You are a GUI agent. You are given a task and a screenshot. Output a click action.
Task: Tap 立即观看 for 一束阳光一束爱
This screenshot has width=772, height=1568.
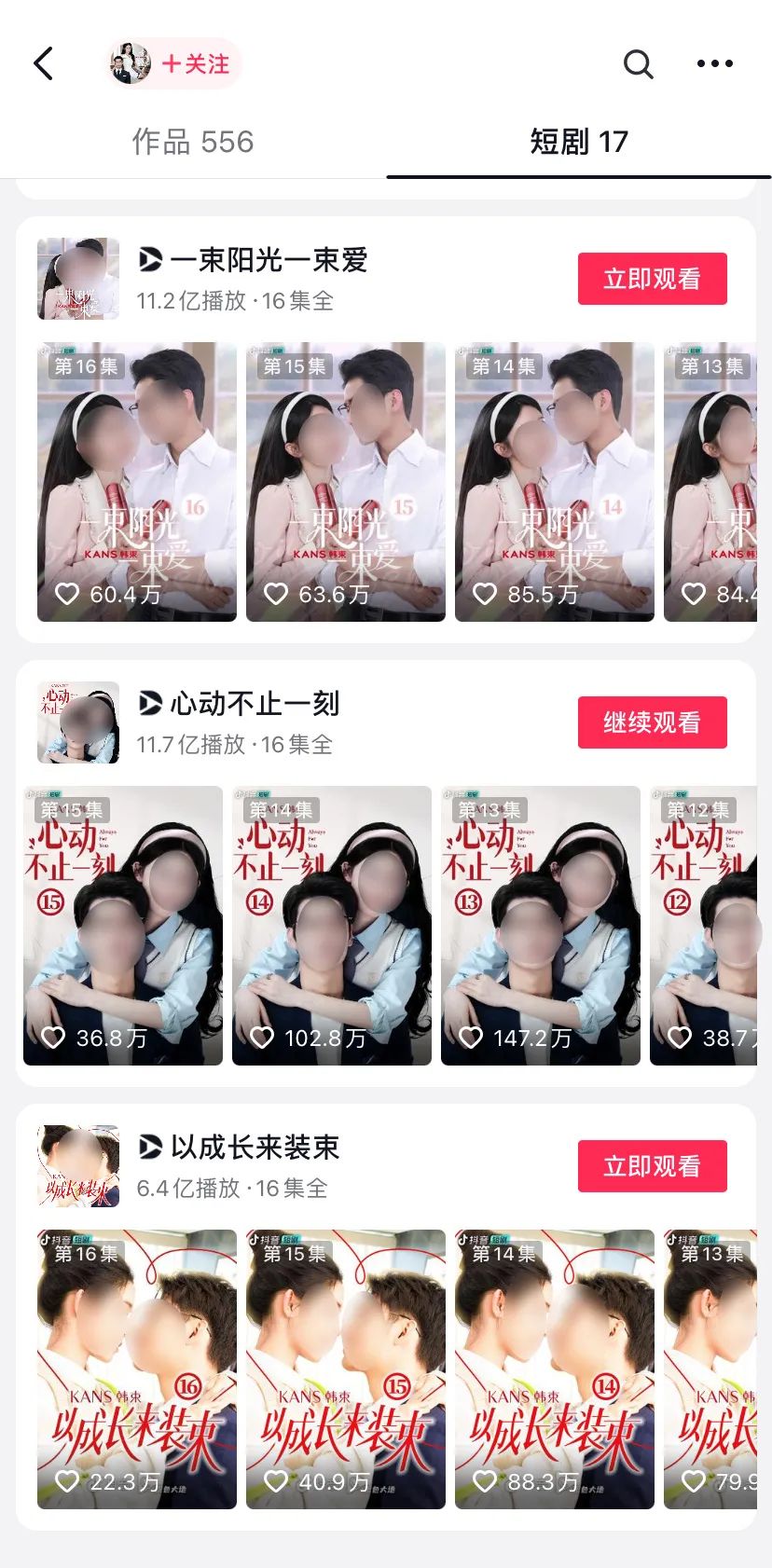click(x=652, y=279)
